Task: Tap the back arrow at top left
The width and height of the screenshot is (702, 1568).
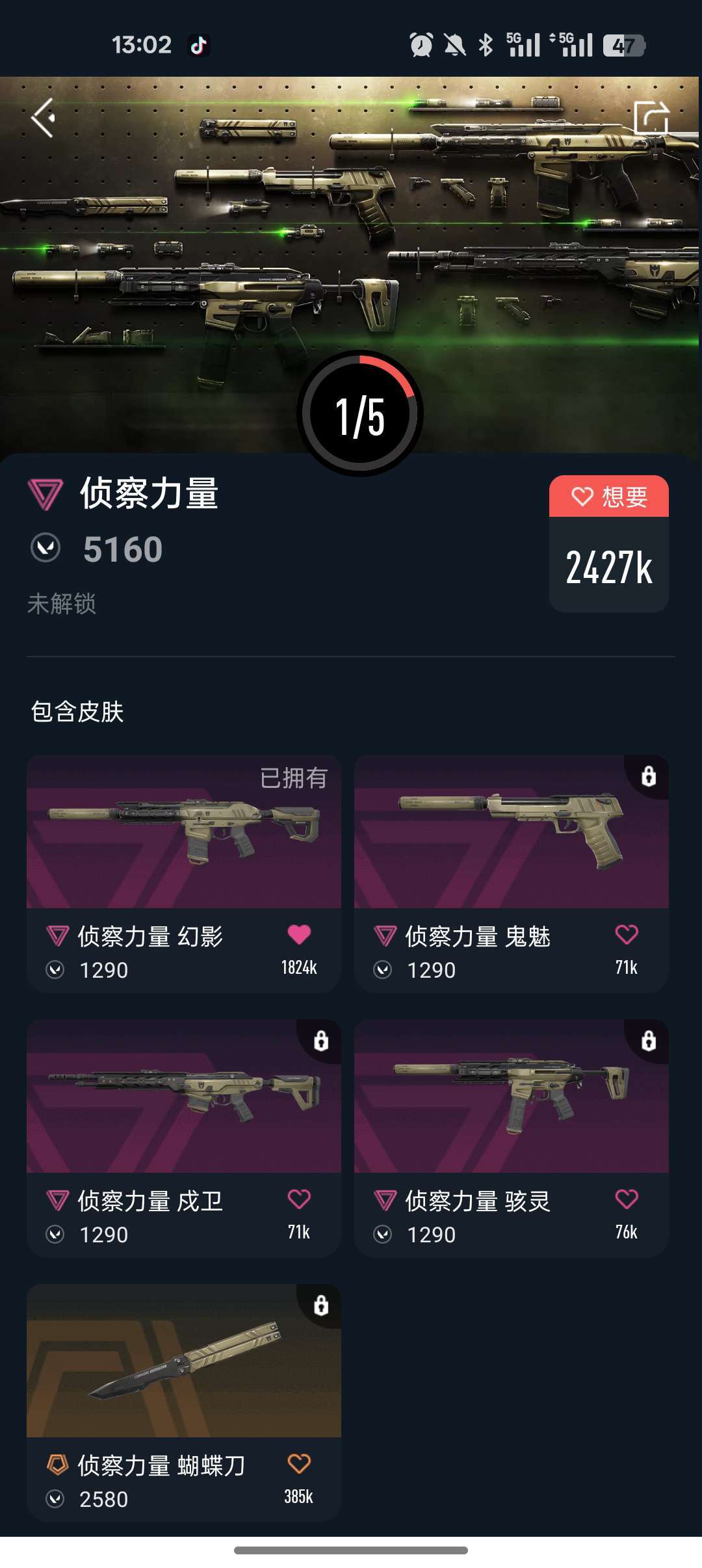Action: (43, 117)
